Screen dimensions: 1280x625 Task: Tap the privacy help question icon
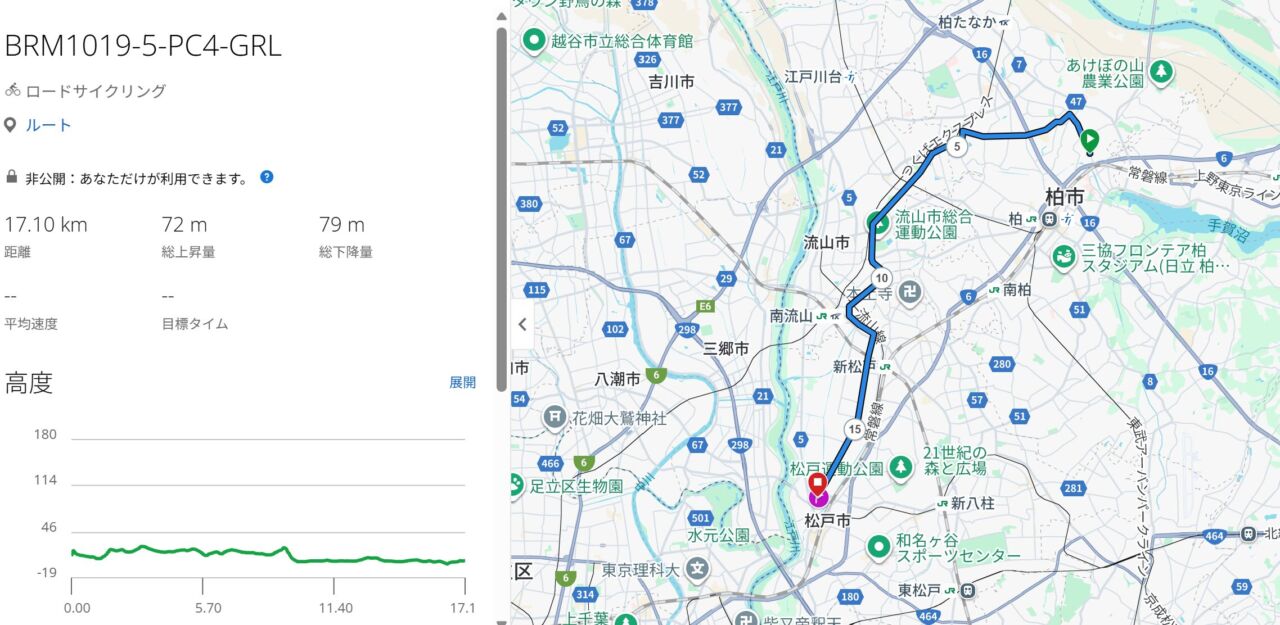point(267,177)
